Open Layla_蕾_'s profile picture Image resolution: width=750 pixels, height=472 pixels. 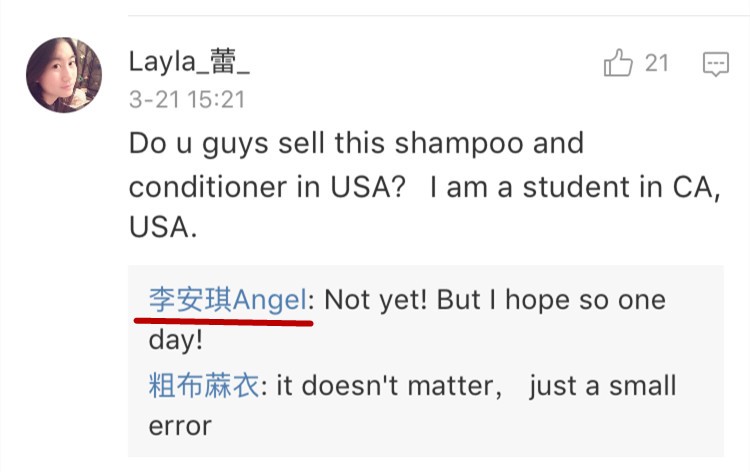click(64, 75)
